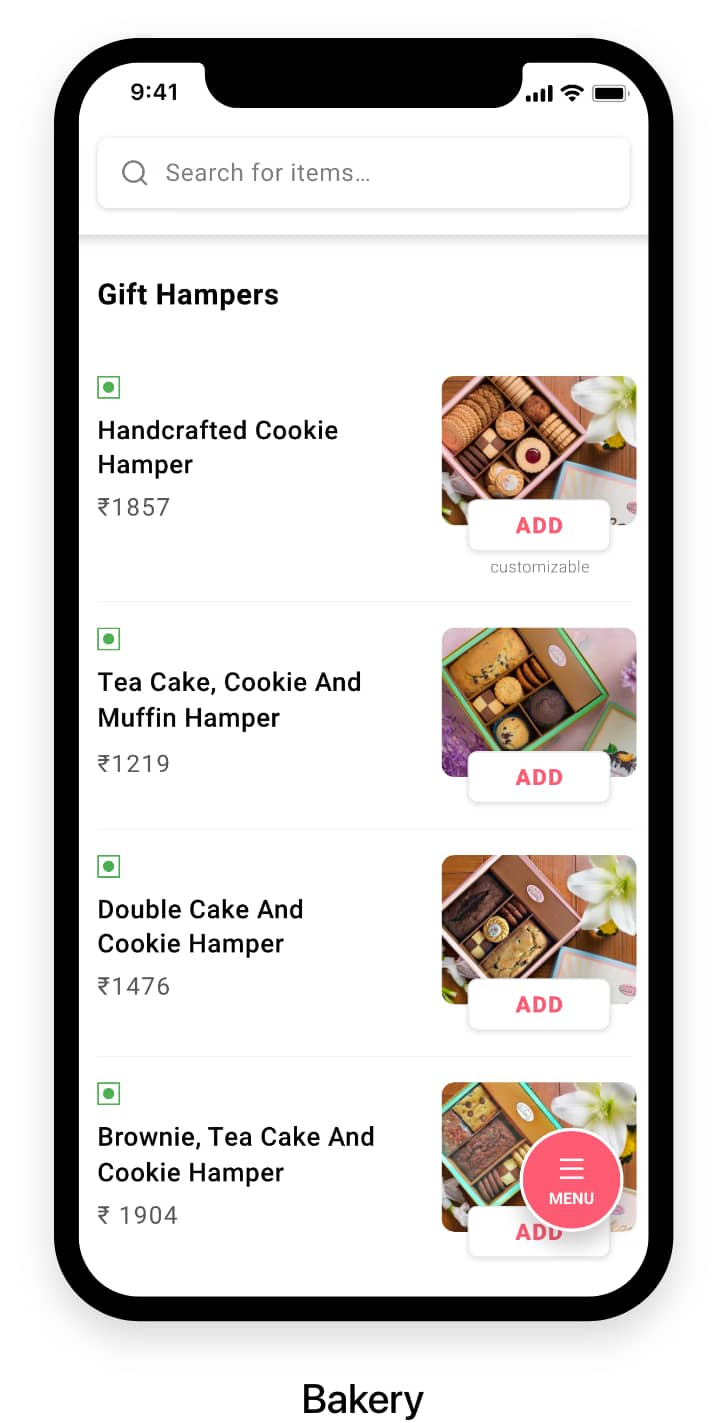Add Handcrafted Cookie Hamper to cart
This screenshot has height=1423, width=728.
coord(539,525)
